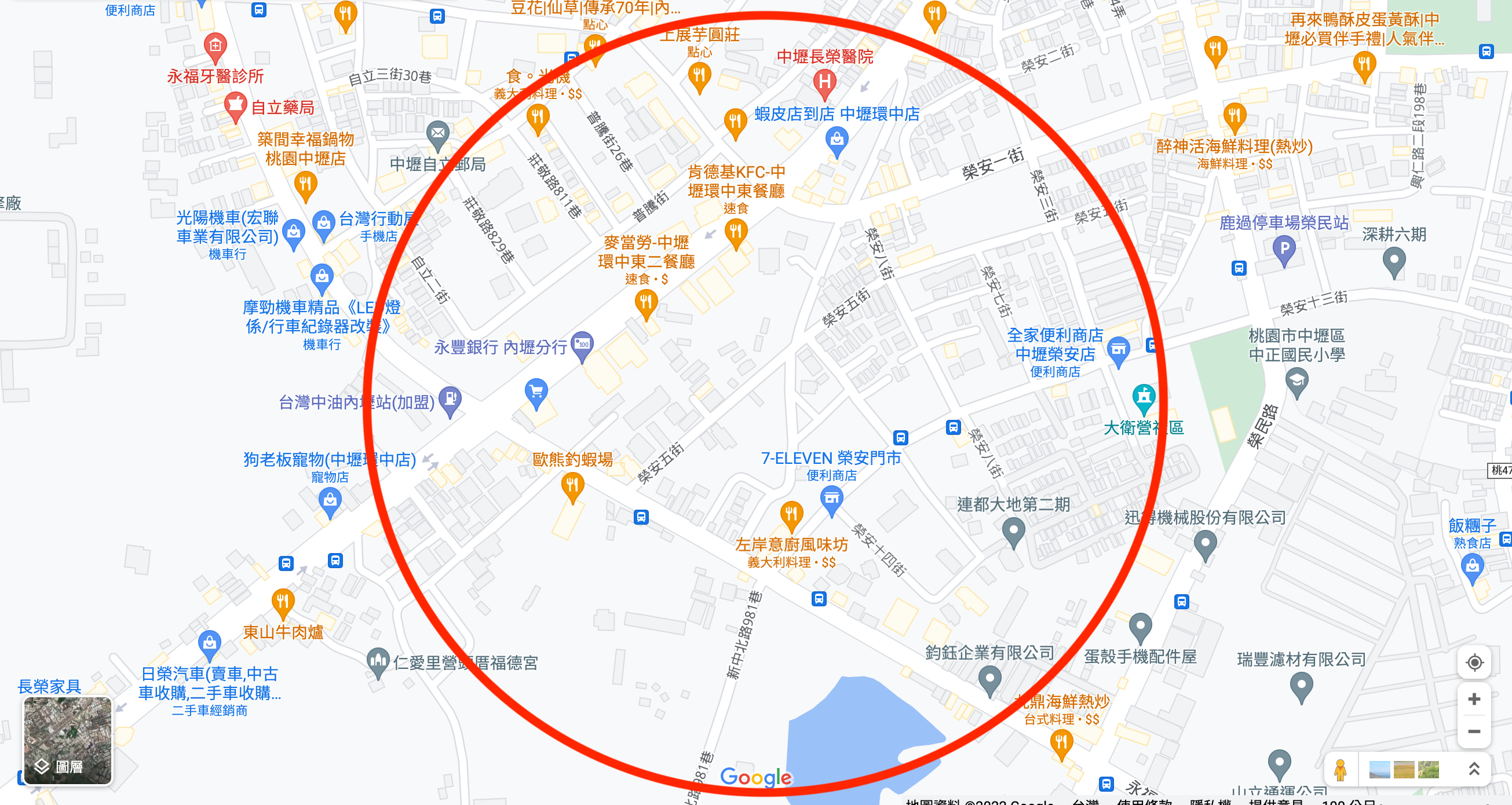Viewport: 1512px width, 805px height.
Task: Open the 鹿過停車場榮民站 parking marker
Action: [1284, 250]
